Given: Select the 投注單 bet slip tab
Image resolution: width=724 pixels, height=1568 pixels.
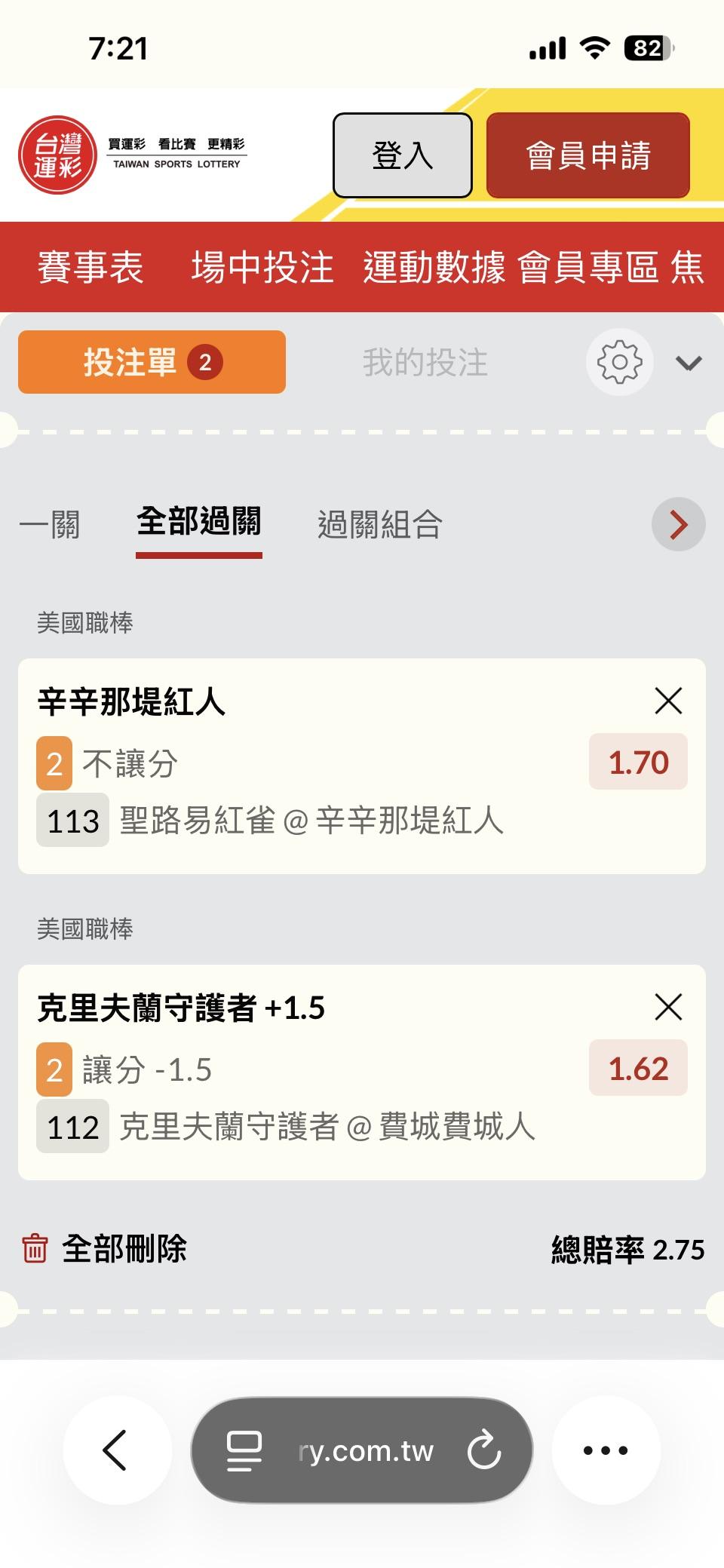Looking at the screenshot, I should click(x=152, y=362).
